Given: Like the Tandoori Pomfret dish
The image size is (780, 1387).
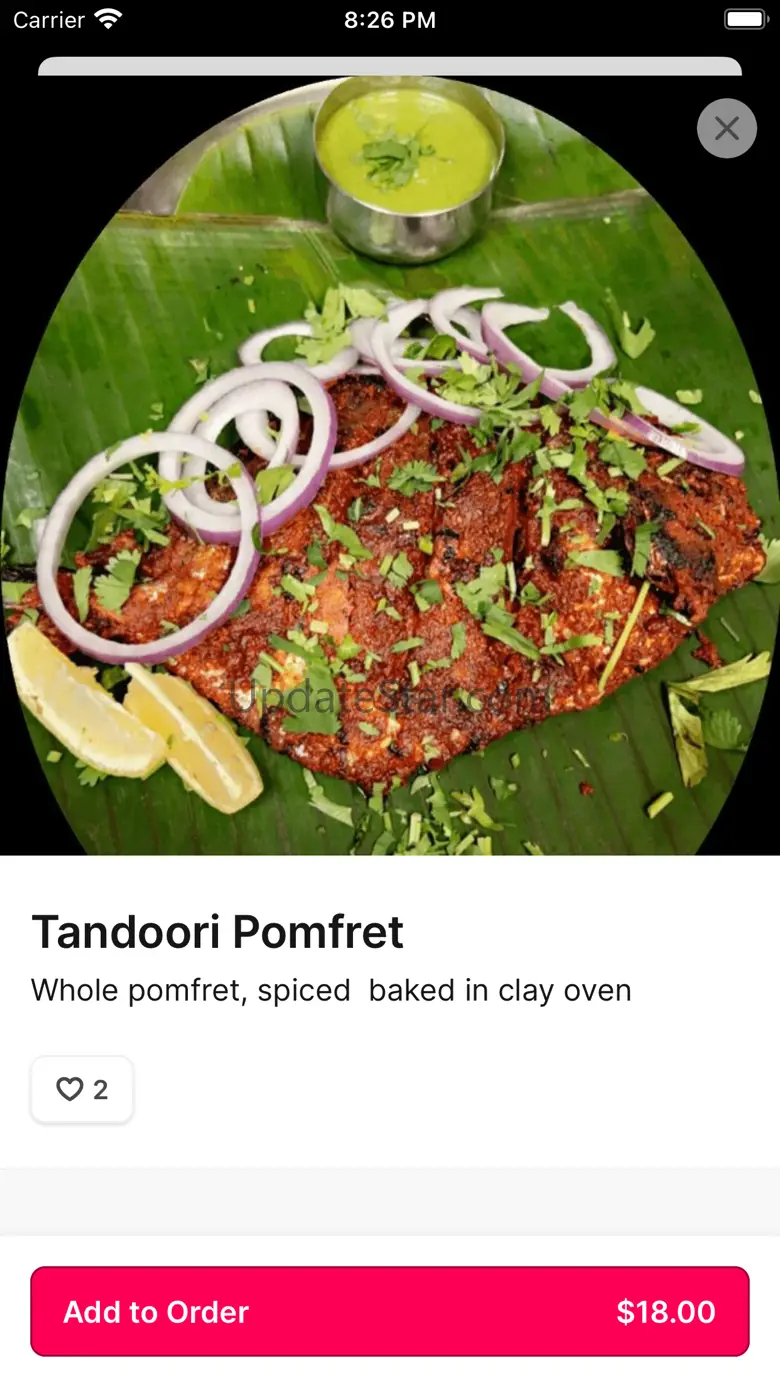Looking at the screenshot, I should [x=82, y=1089].
